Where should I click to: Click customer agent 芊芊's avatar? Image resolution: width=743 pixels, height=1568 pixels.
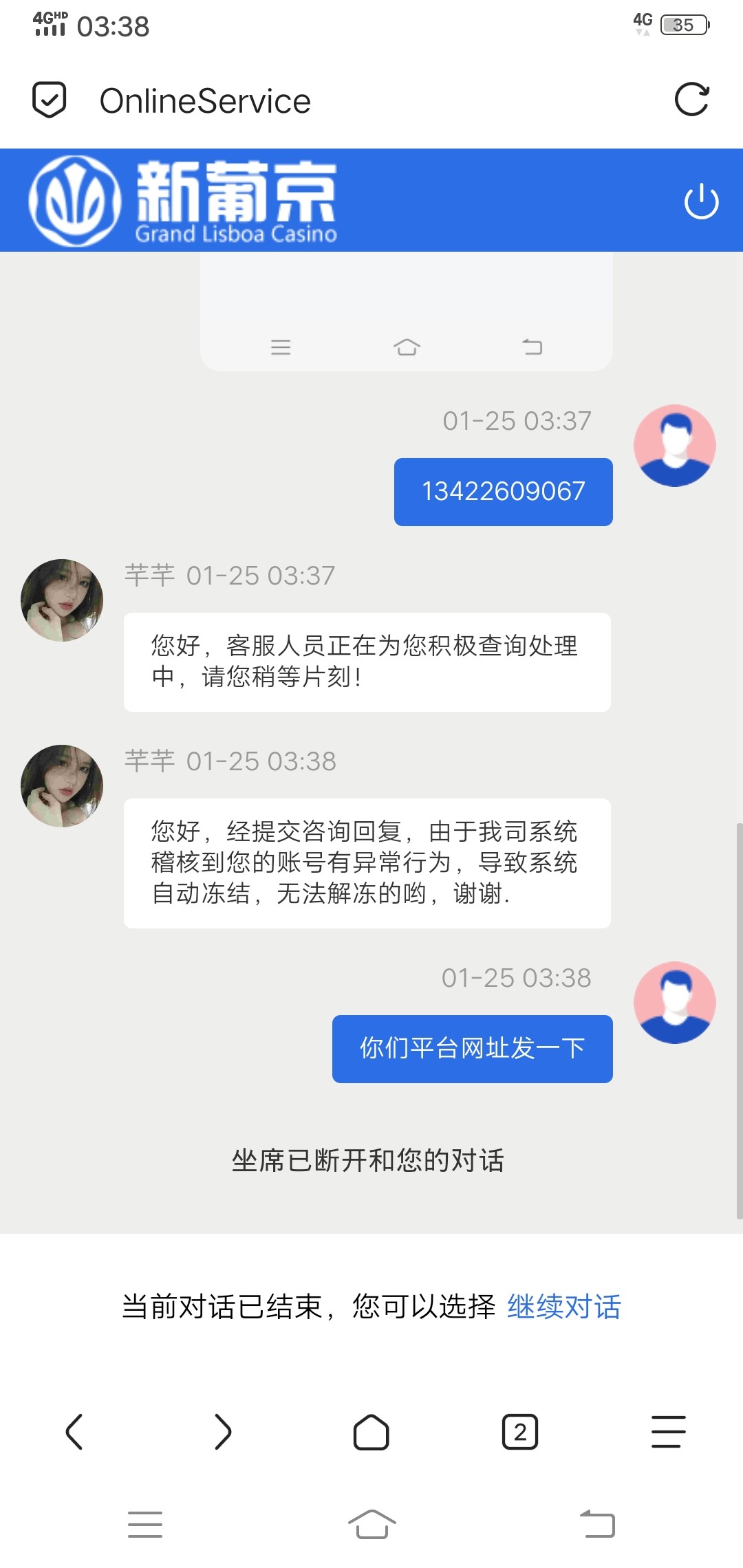(x=61, y=598)
